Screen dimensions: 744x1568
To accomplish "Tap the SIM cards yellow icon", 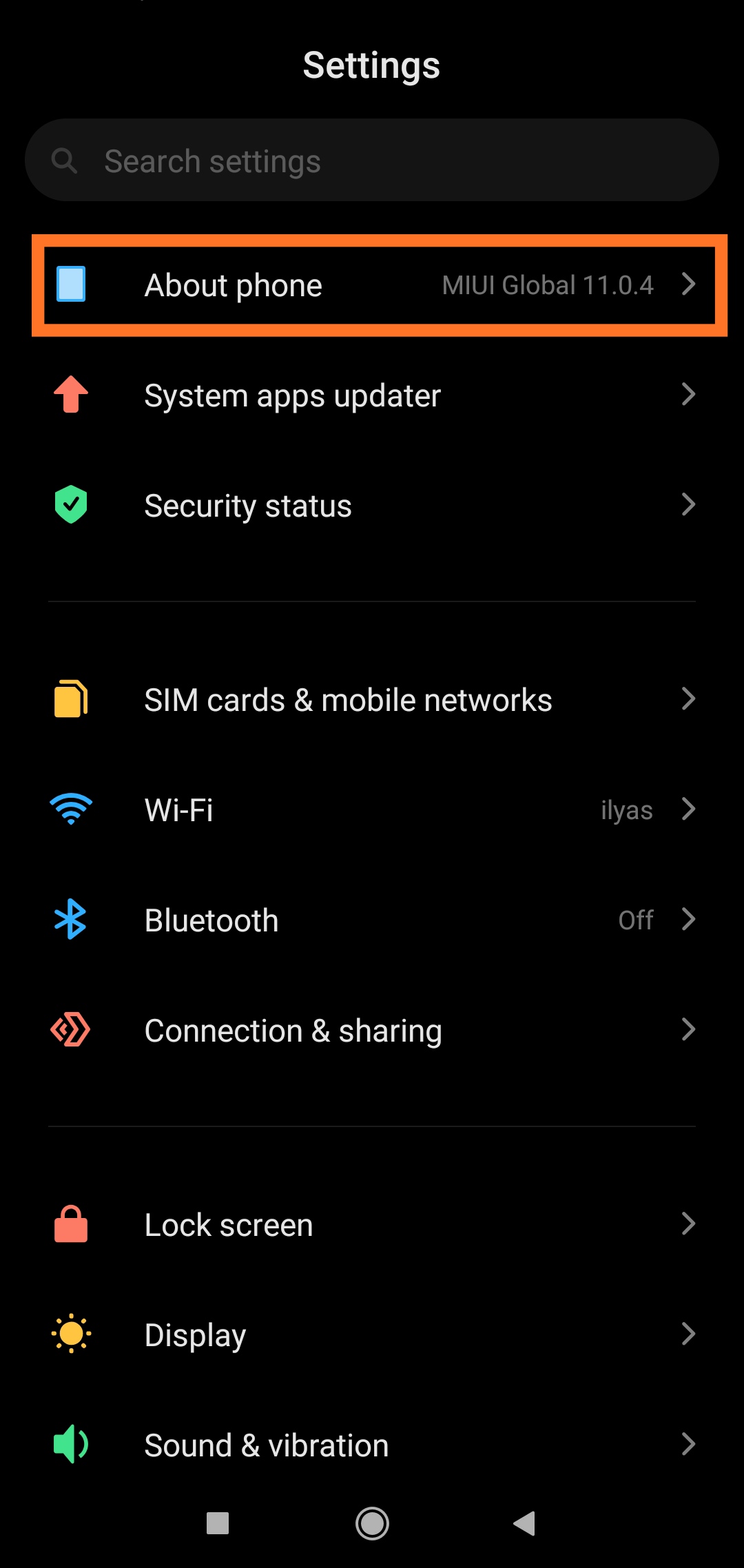I will click(x=70, y=699).
